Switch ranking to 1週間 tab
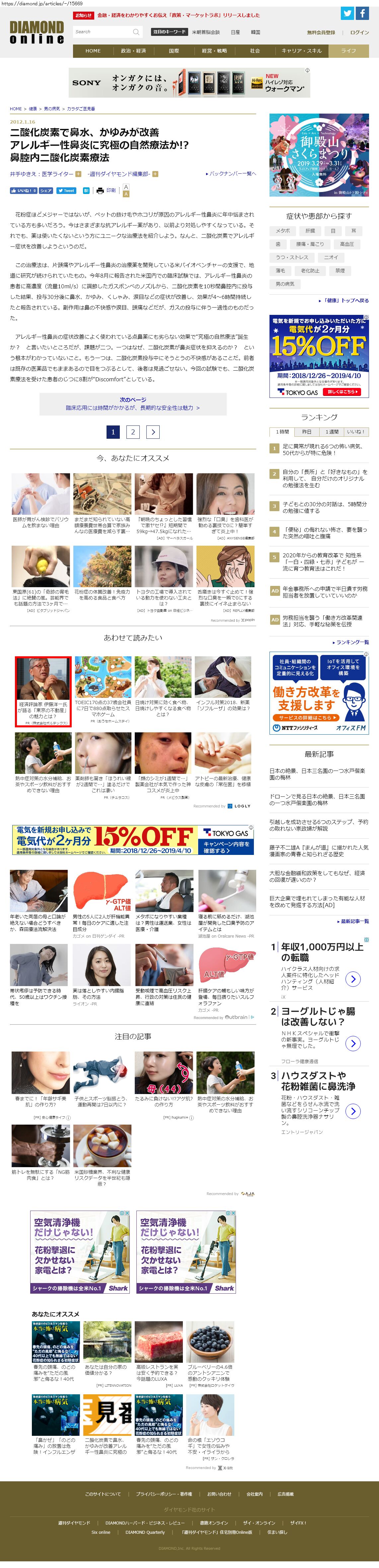 click(x=332, y=431)
